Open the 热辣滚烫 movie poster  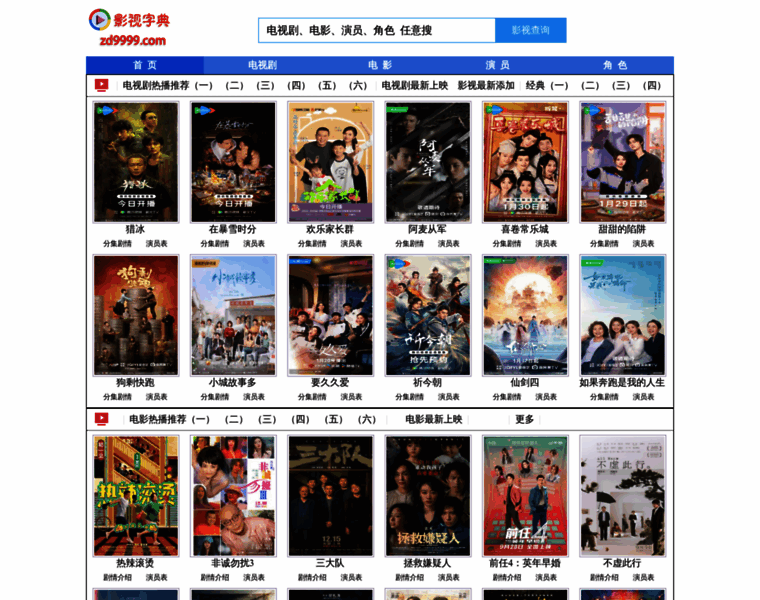(x=135, y=495)
